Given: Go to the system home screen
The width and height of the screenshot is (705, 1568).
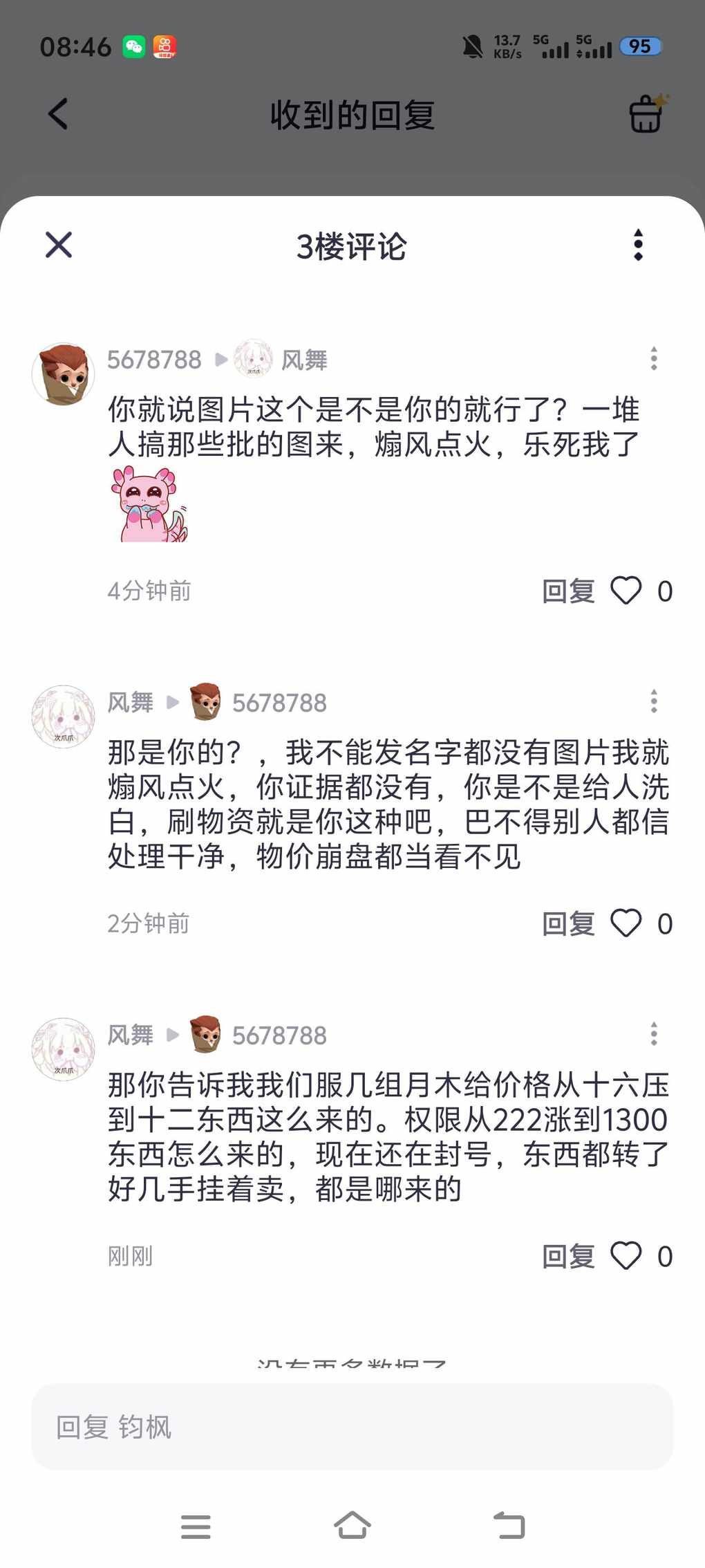Looking at the screenshot, I should tap(352, 1525).
